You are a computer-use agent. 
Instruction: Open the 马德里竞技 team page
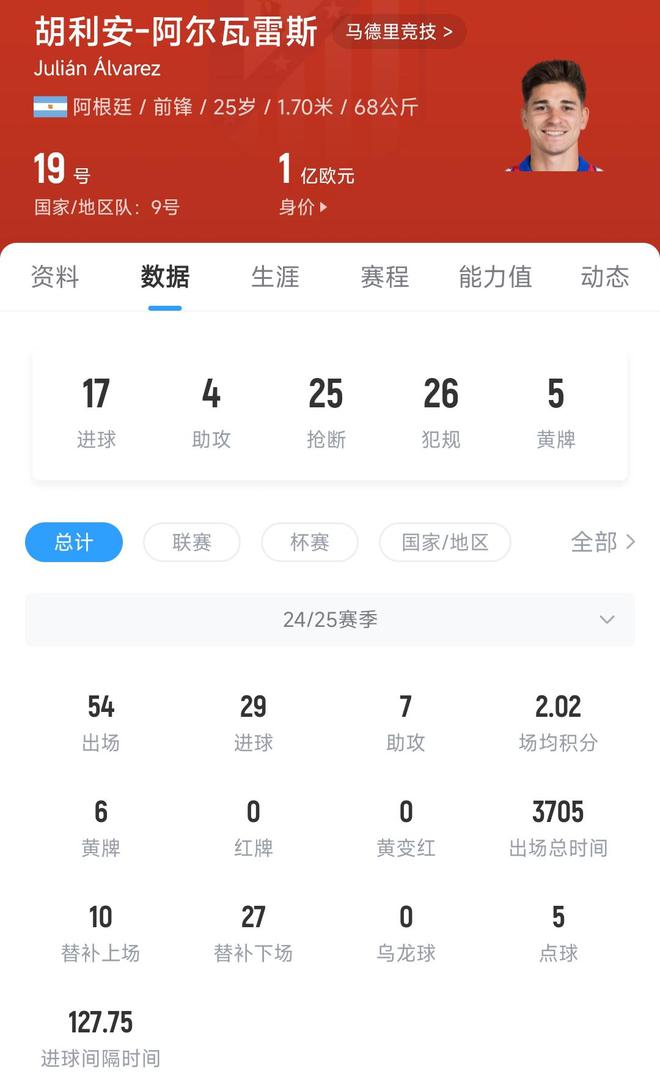(399, 32)
